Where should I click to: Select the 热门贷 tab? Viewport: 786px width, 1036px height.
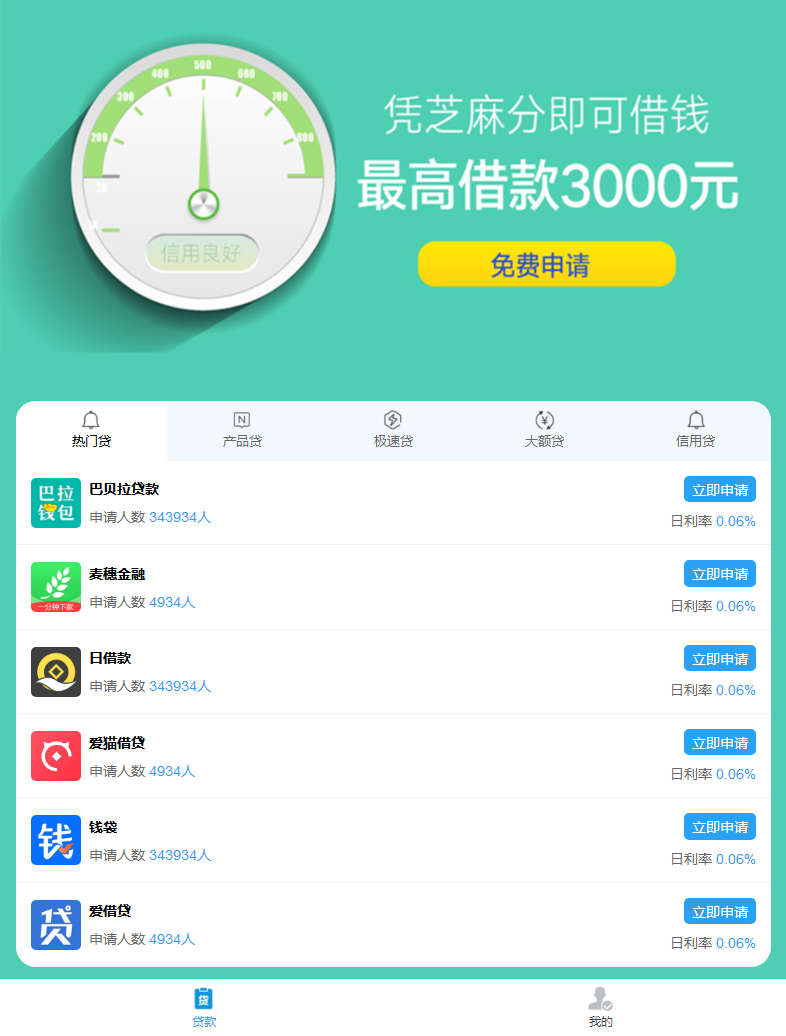pyautogui.click(x=91, y=430)
